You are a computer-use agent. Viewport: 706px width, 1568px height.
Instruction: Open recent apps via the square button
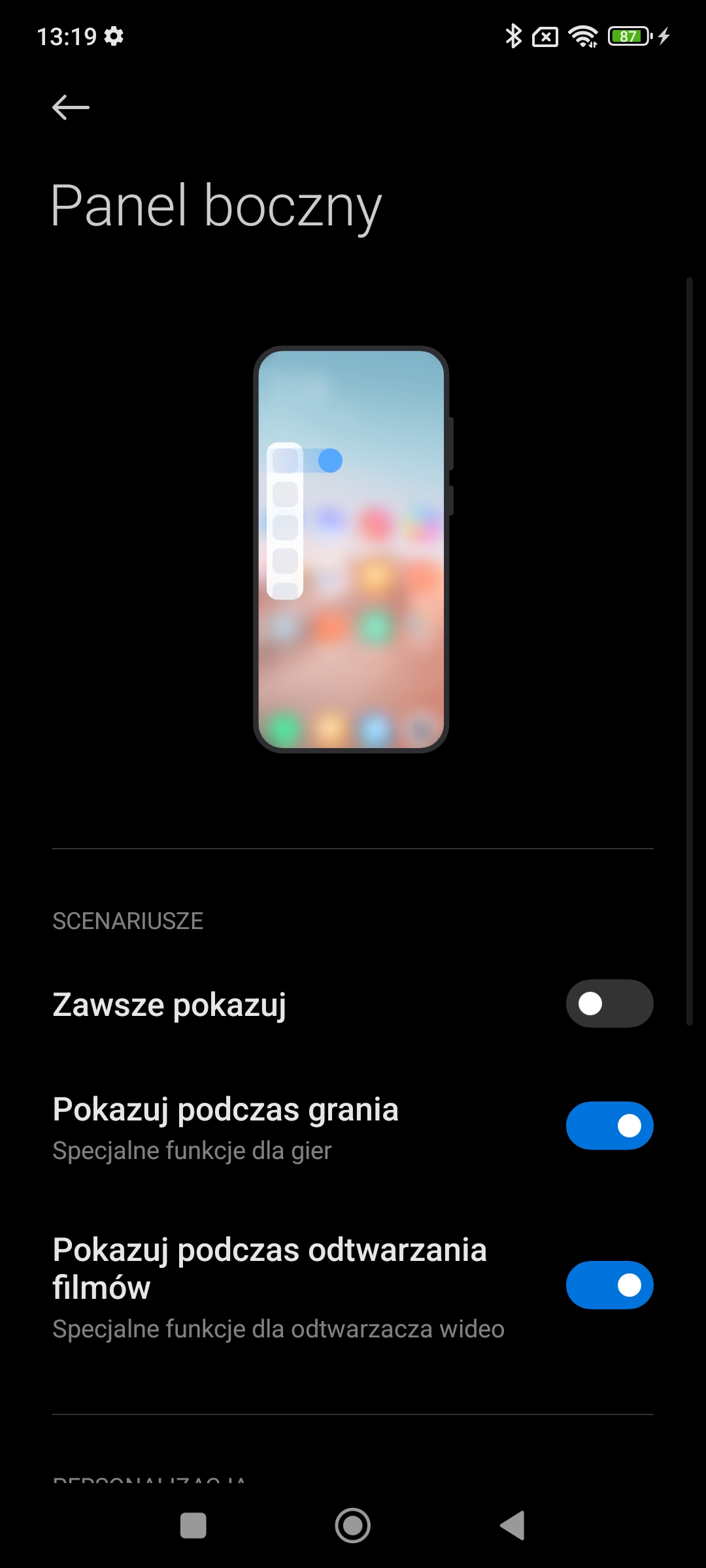tap(193, 1526)
